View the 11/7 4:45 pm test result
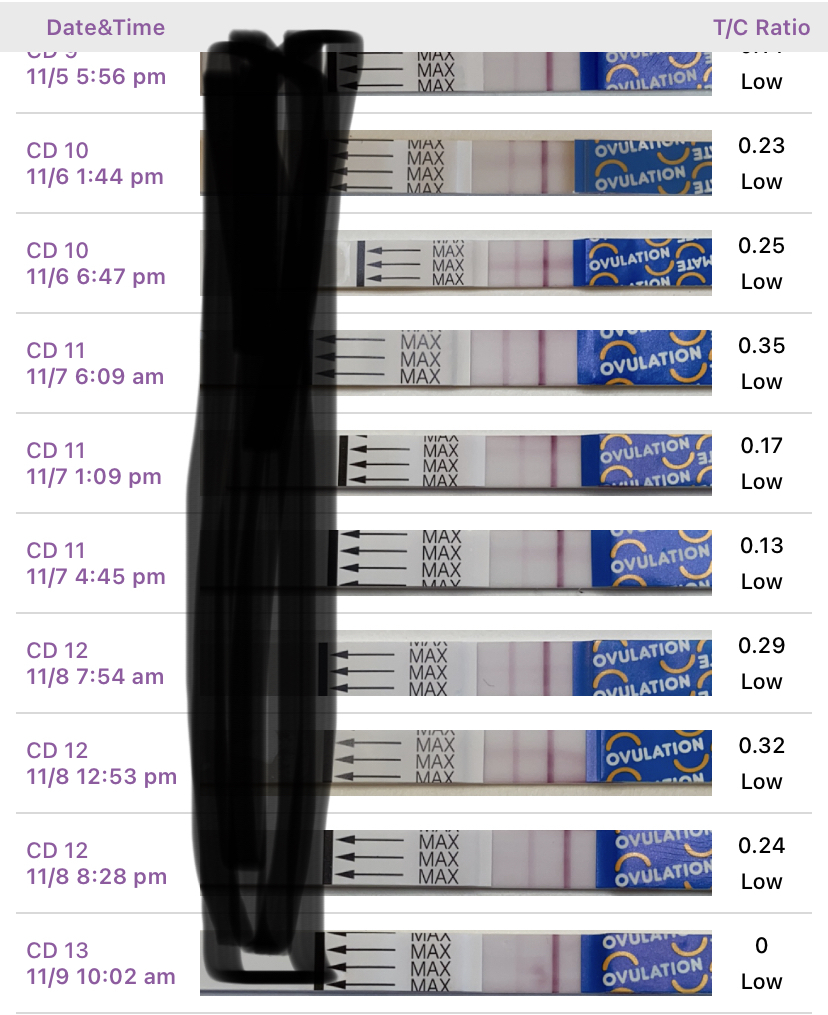The height and width of the screenshot is (1015, 828). [x=96, y=564]
